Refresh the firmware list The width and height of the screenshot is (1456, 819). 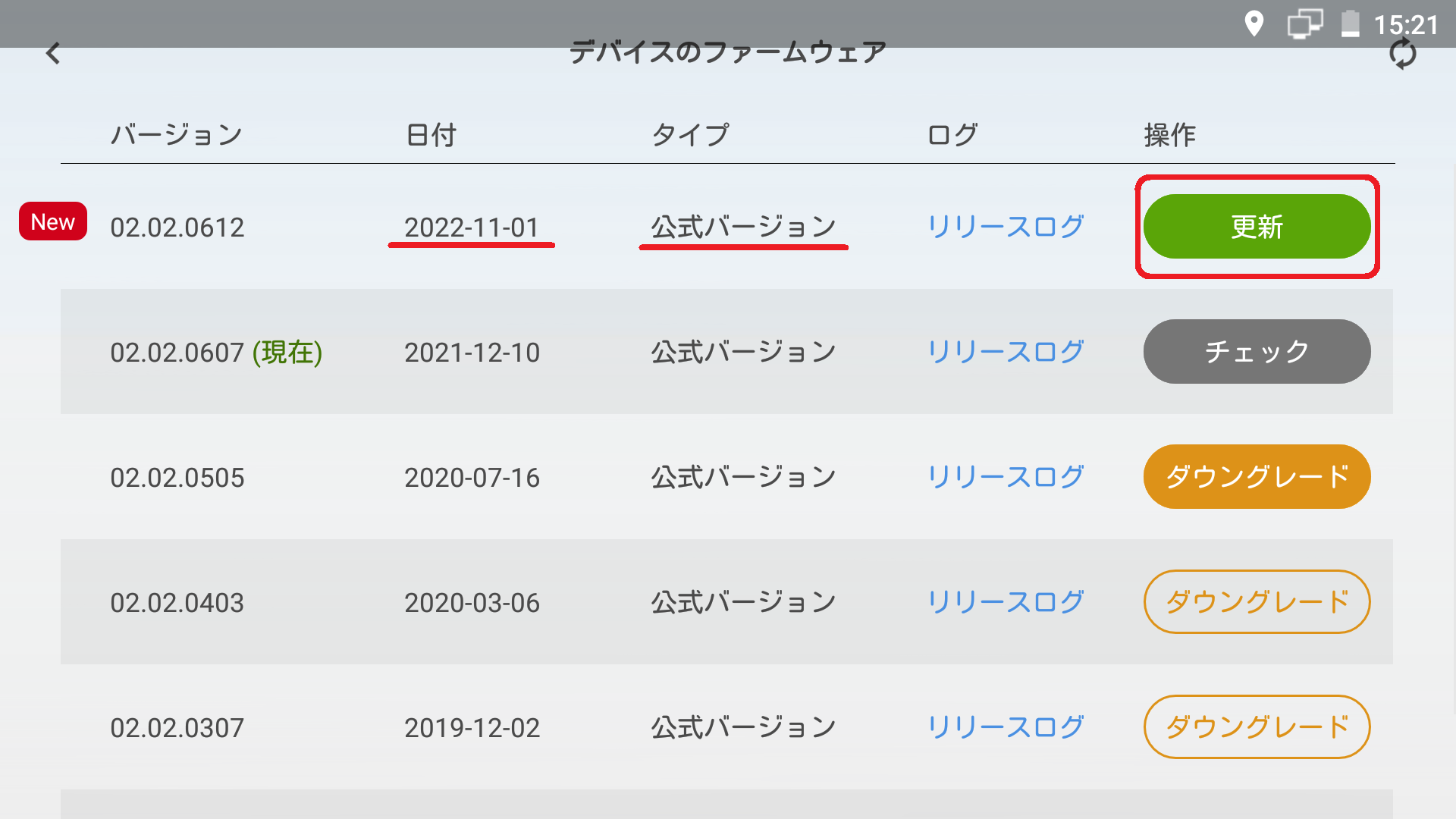click(1402, 55)
